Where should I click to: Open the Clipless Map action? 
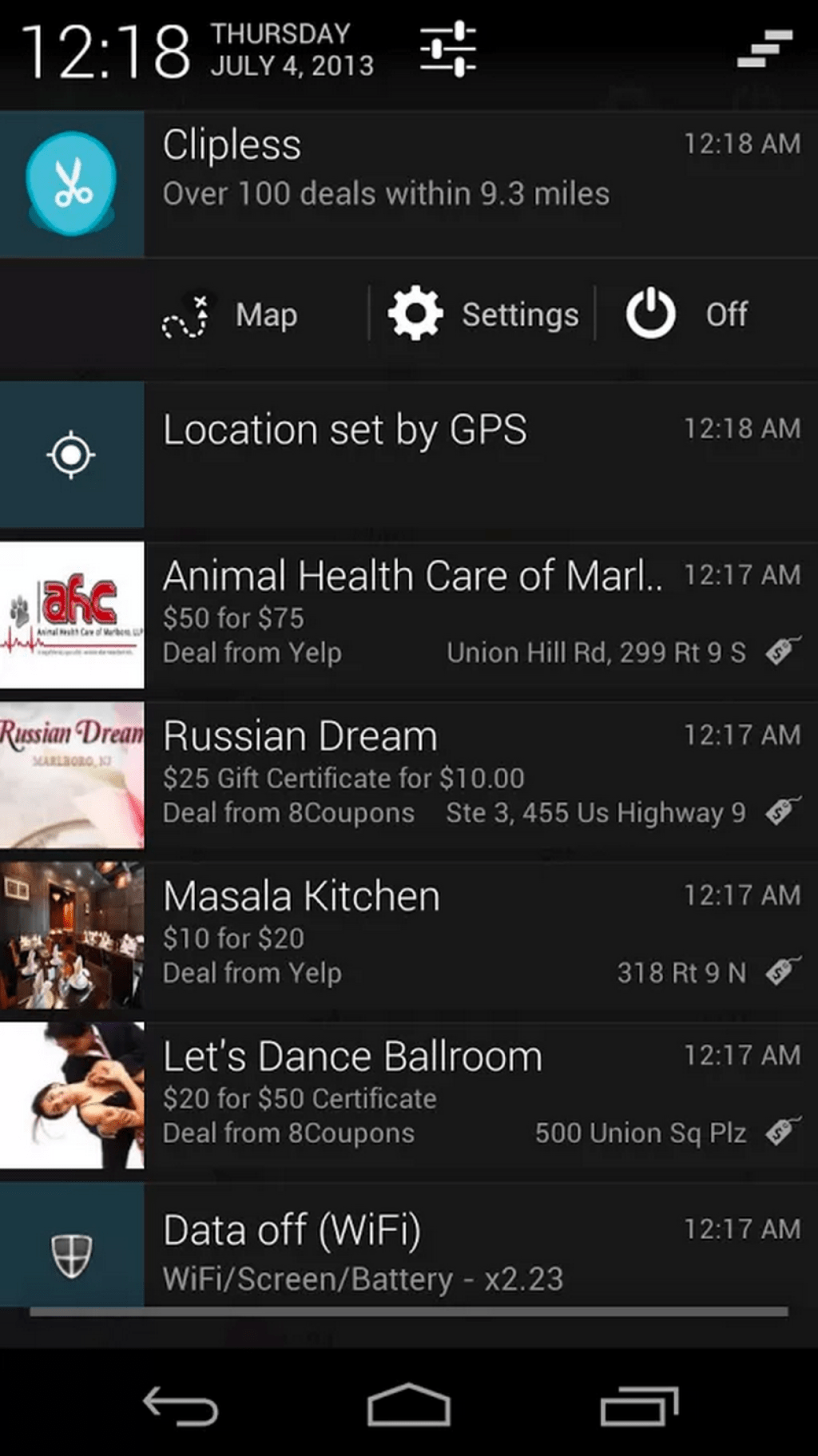232,315
